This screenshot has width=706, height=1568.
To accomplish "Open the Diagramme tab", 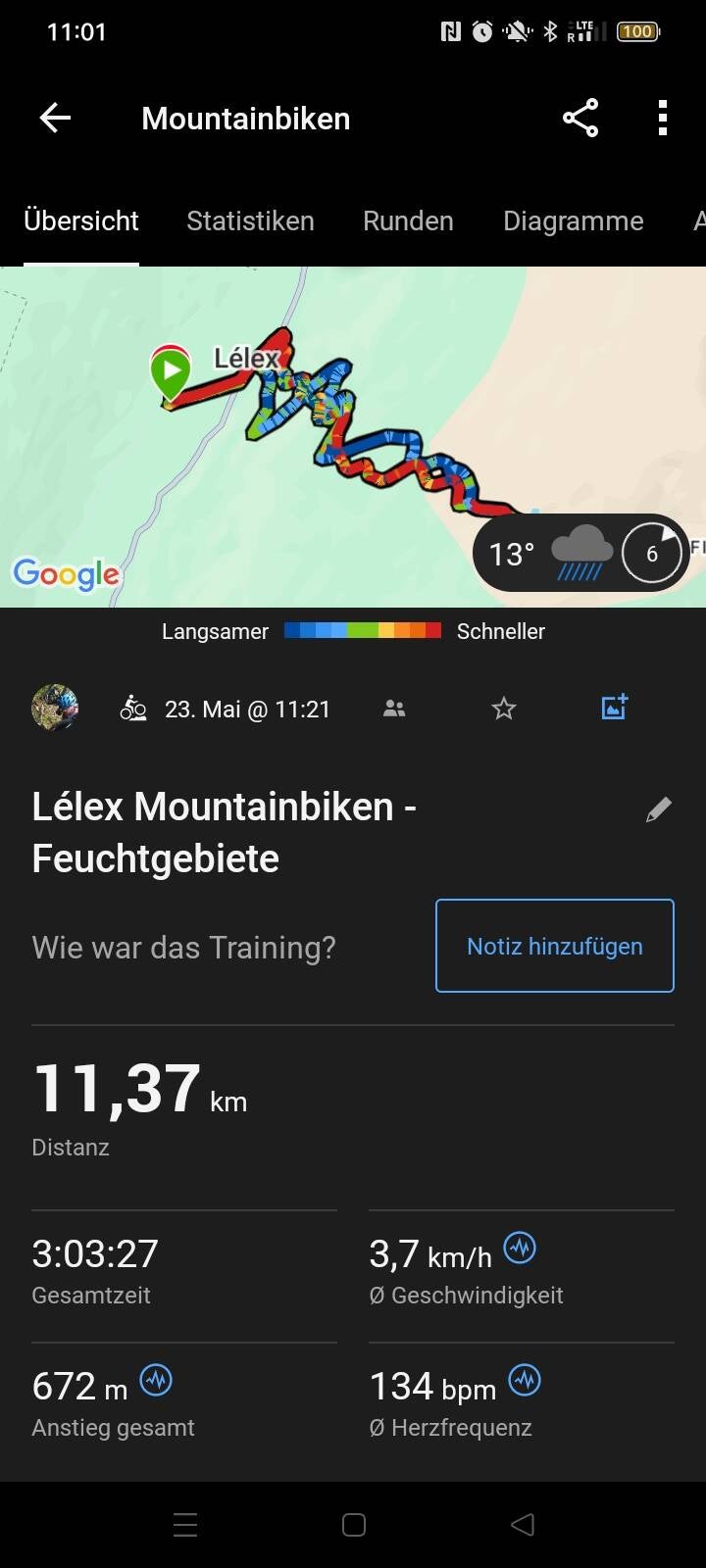I will coord(573,221).
